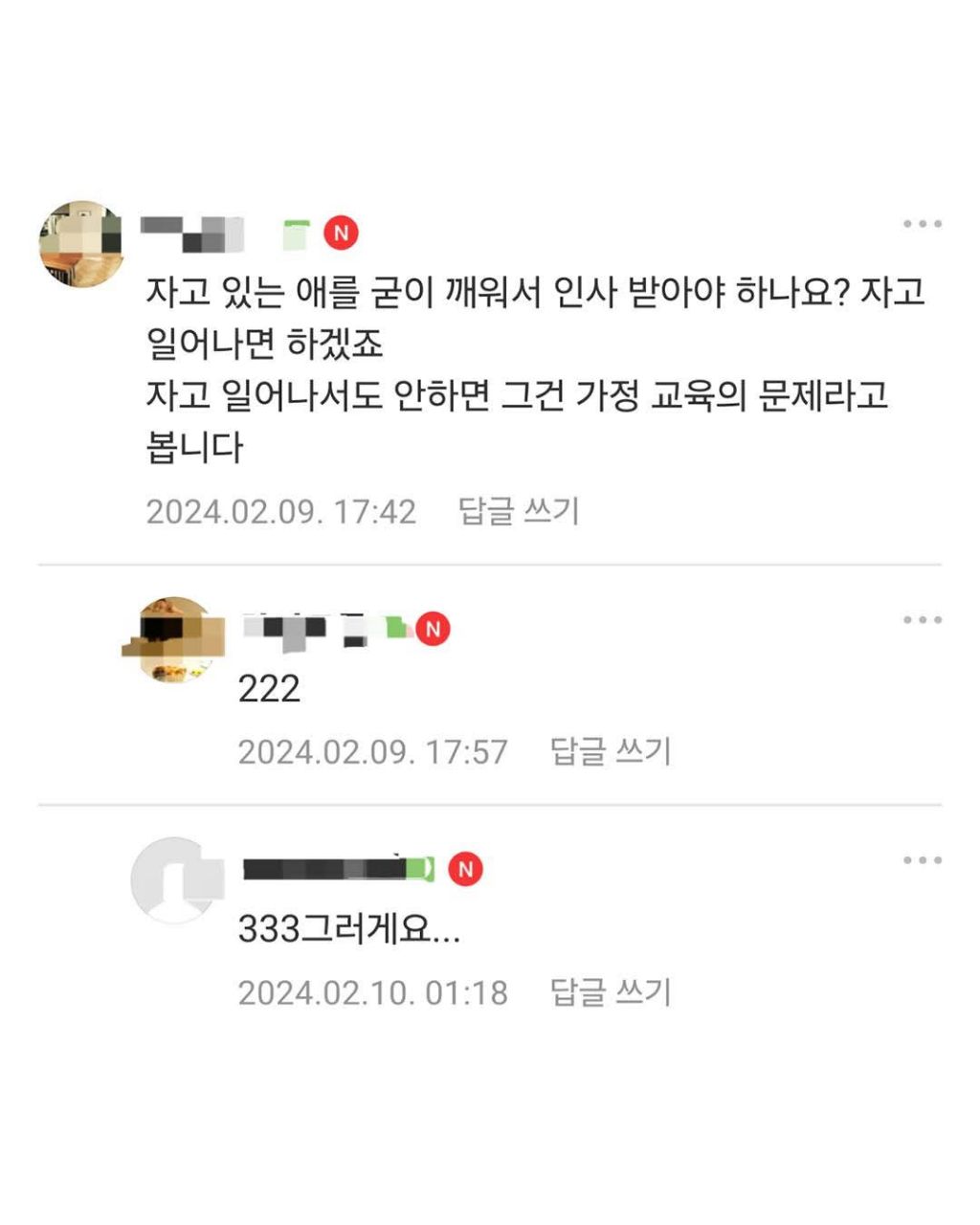Screen dimensions: 980x1225
Task: Open overflow menu on the 222 reply
Action: (922, 620)
